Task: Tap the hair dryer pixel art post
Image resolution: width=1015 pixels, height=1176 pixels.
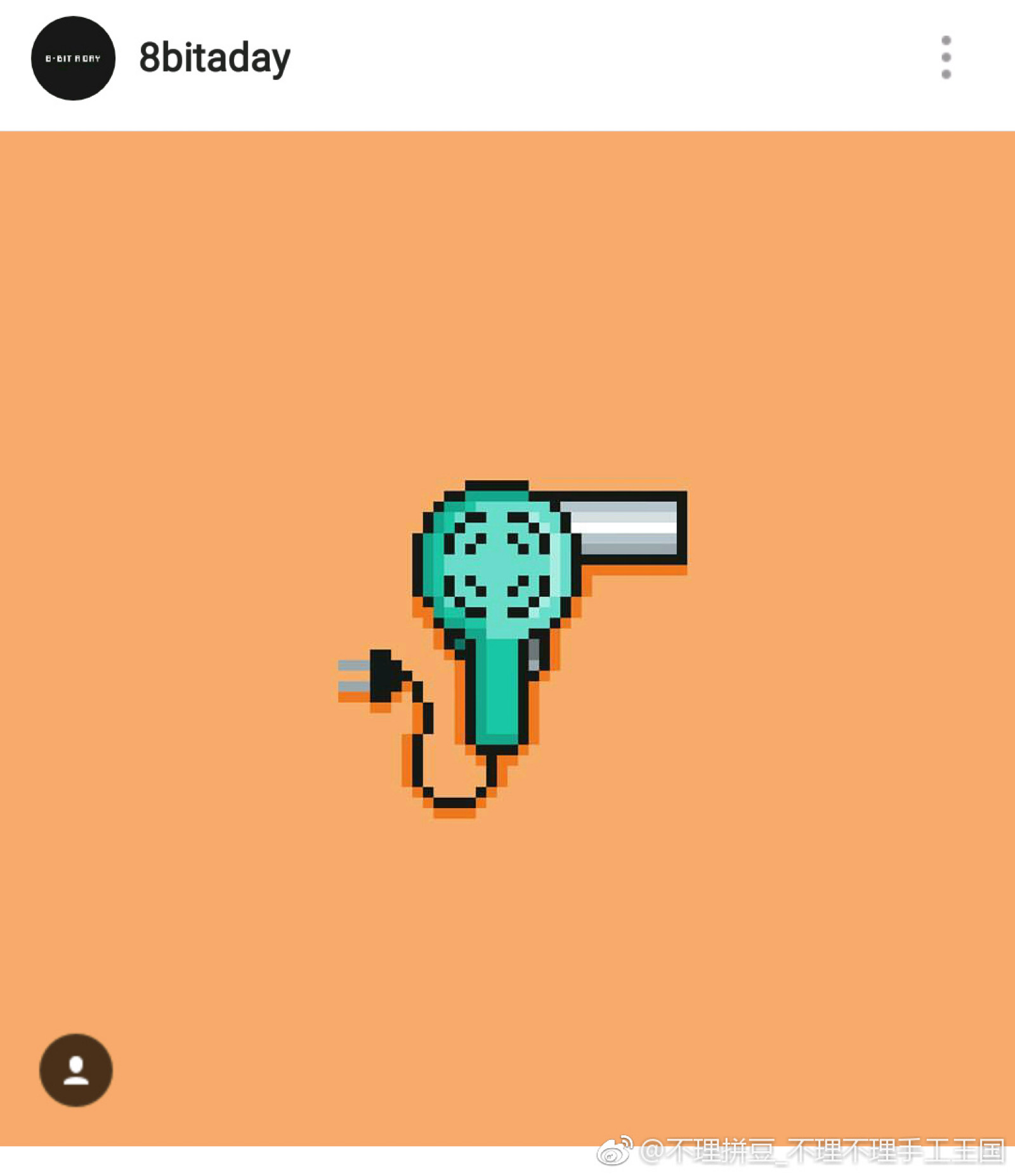Action: tap(507, 641)
